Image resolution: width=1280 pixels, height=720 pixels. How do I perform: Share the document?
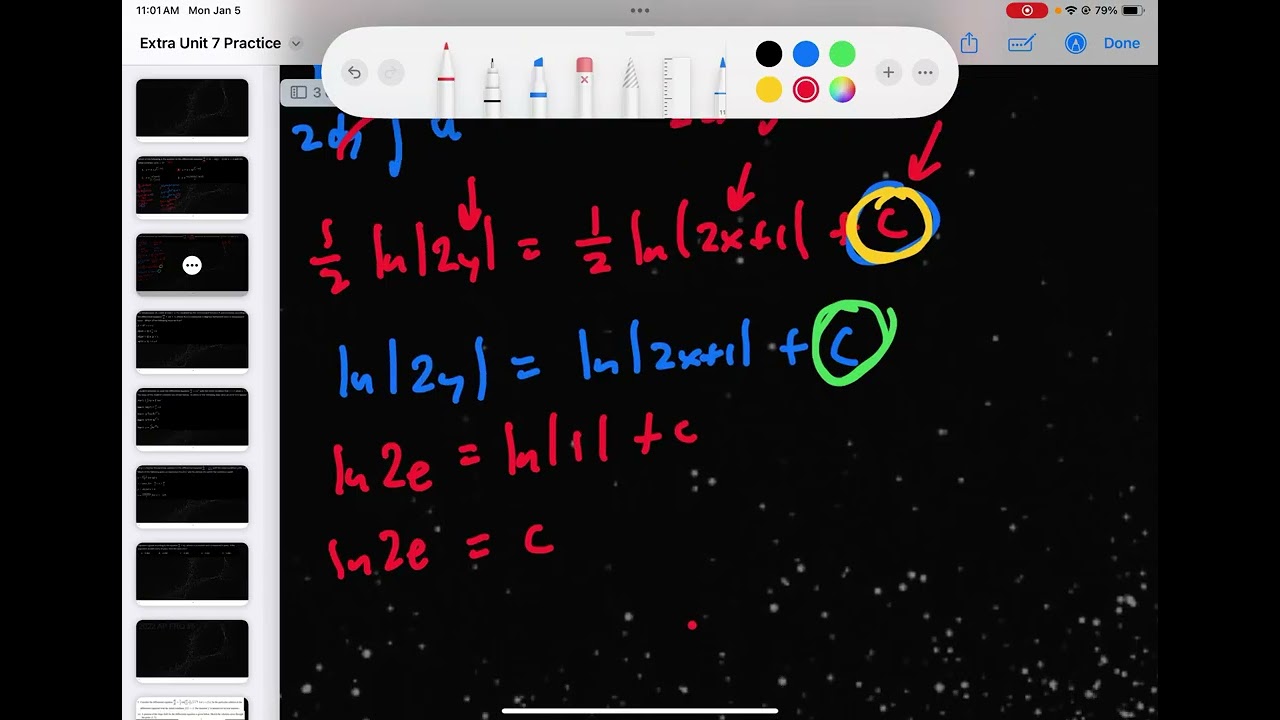point(968,43)
